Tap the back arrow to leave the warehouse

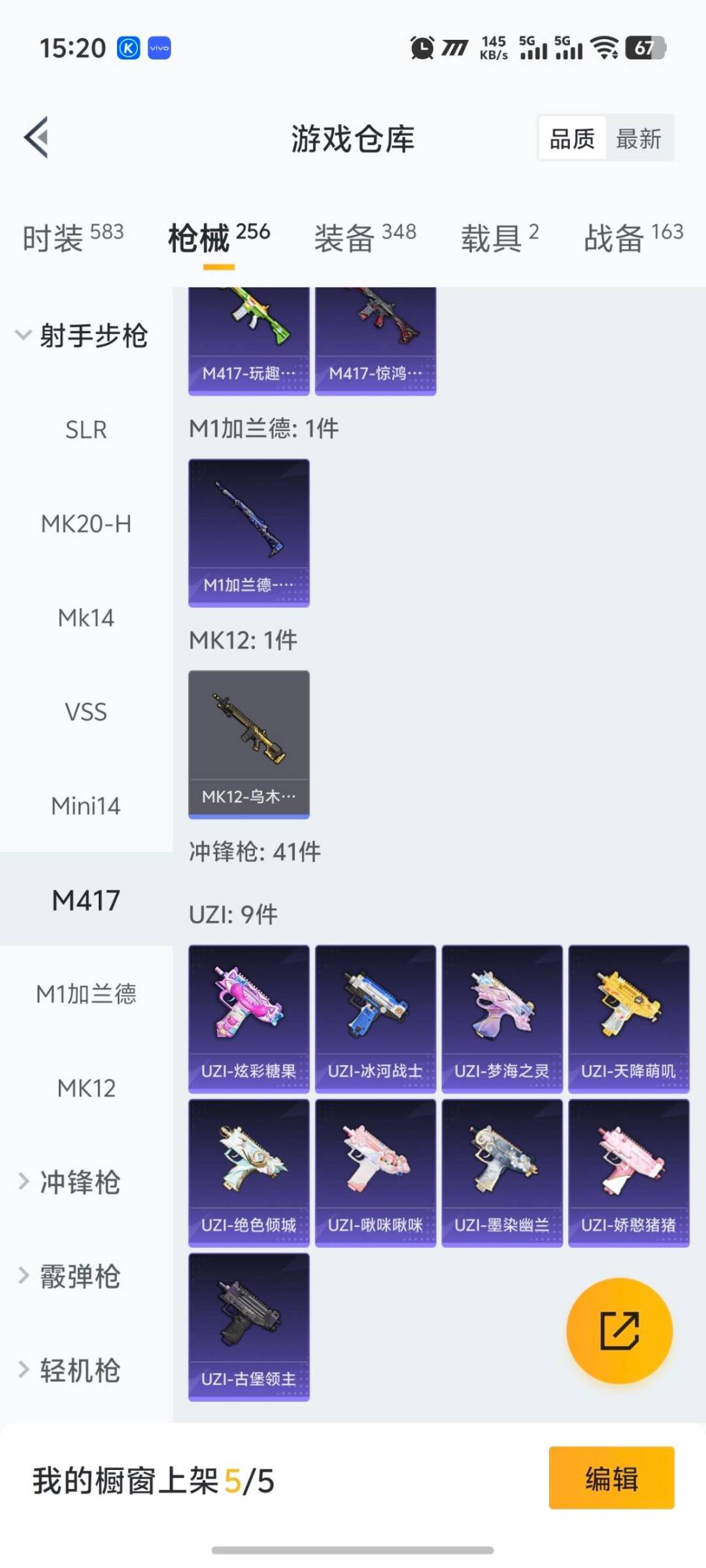[37, 138]
